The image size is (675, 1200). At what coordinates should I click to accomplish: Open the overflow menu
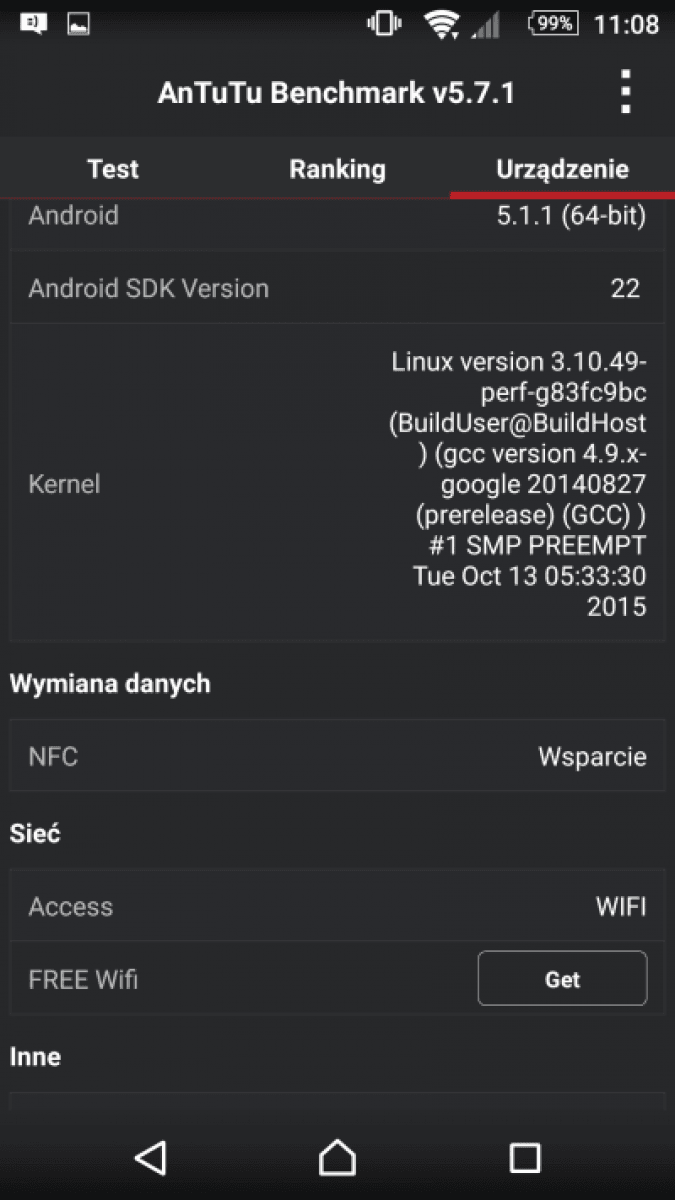(626, 92)
